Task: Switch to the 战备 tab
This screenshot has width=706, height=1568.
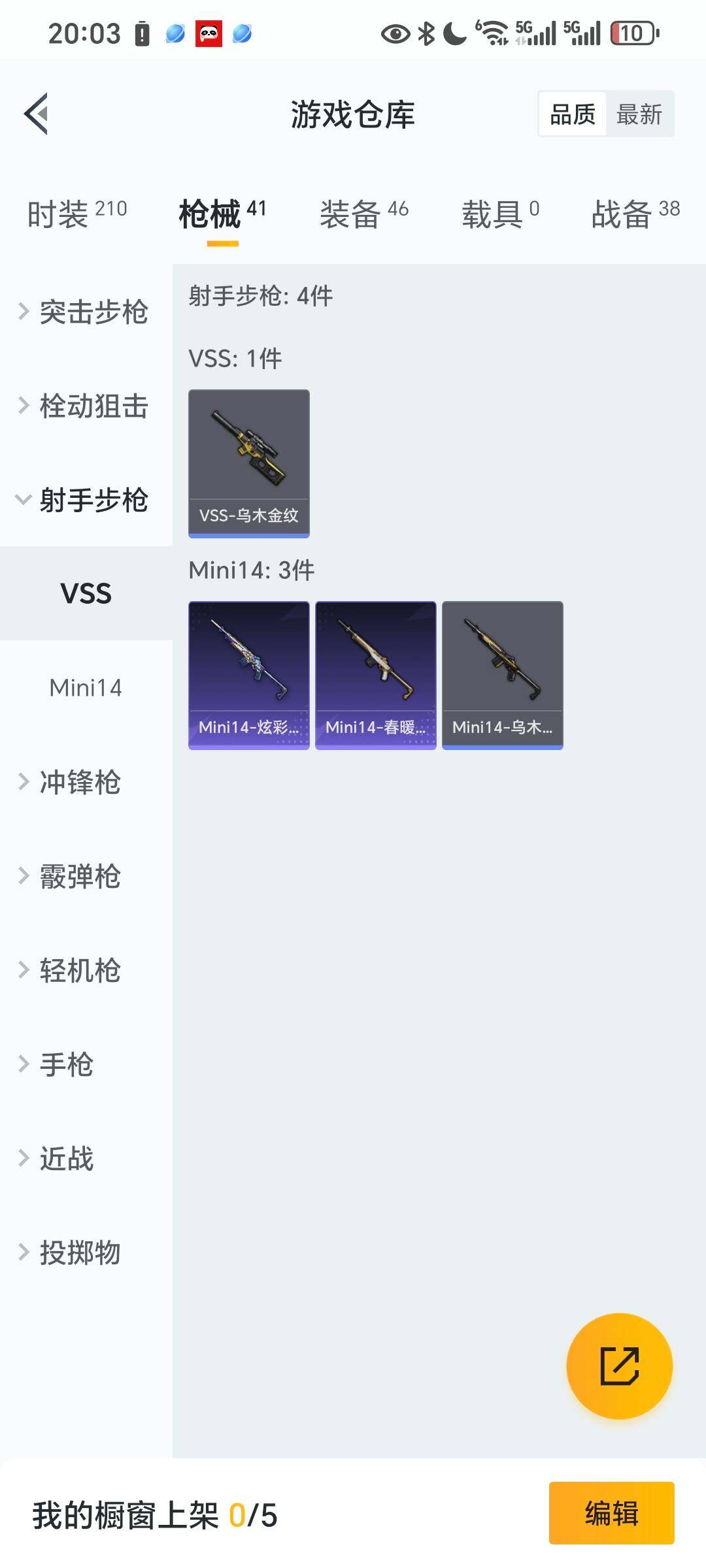Action: [635, 214]
